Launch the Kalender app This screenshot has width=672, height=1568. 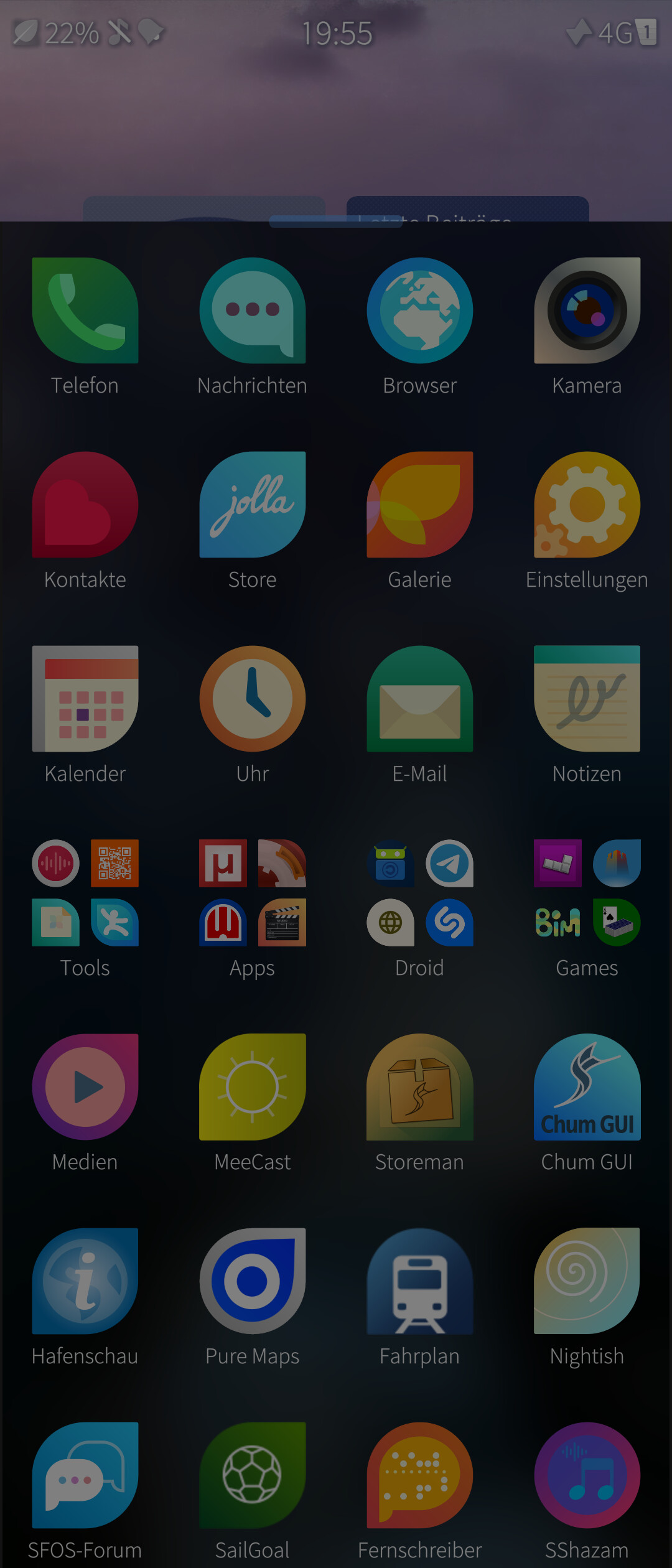(85, 699)
